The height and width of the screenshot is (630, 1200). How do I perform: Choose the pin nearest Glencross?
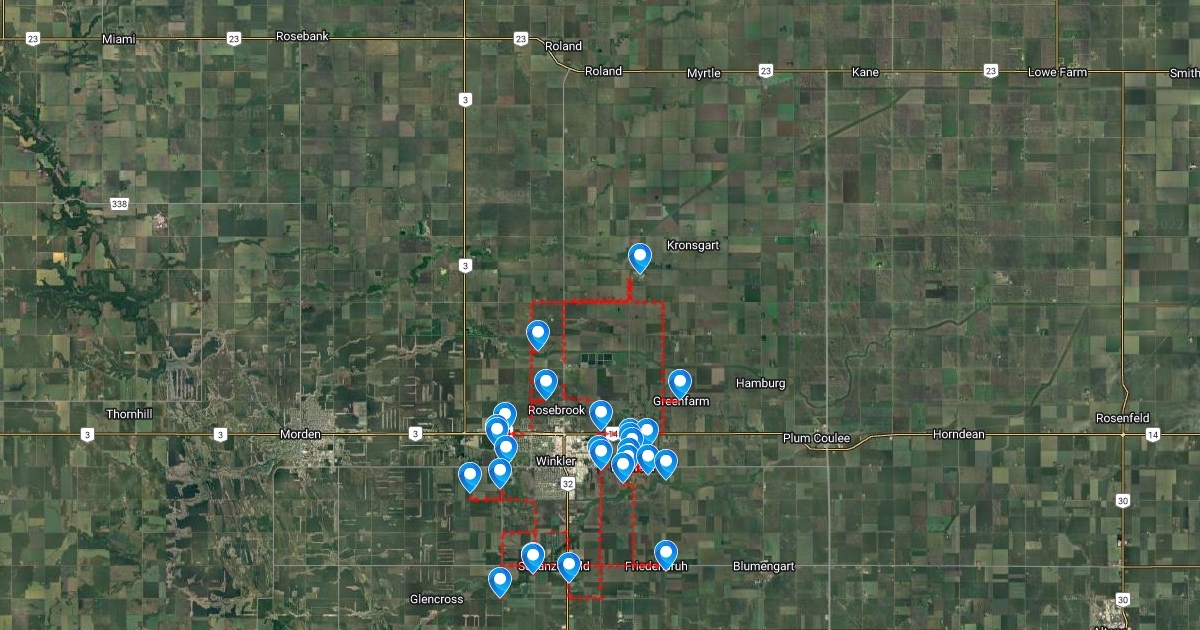500,580
